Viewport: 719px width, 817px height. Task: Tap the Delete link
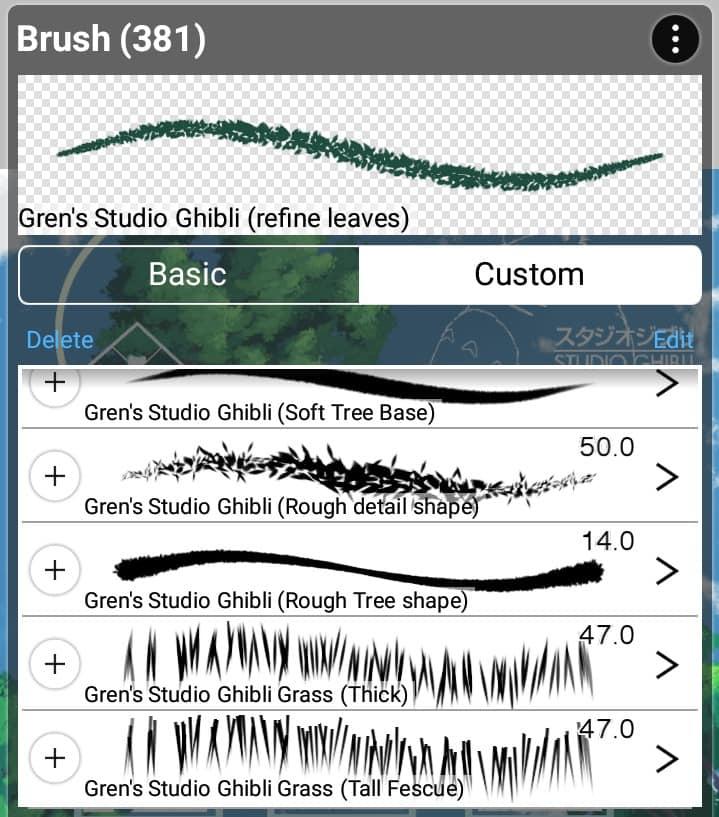click(x=60, y=340)
